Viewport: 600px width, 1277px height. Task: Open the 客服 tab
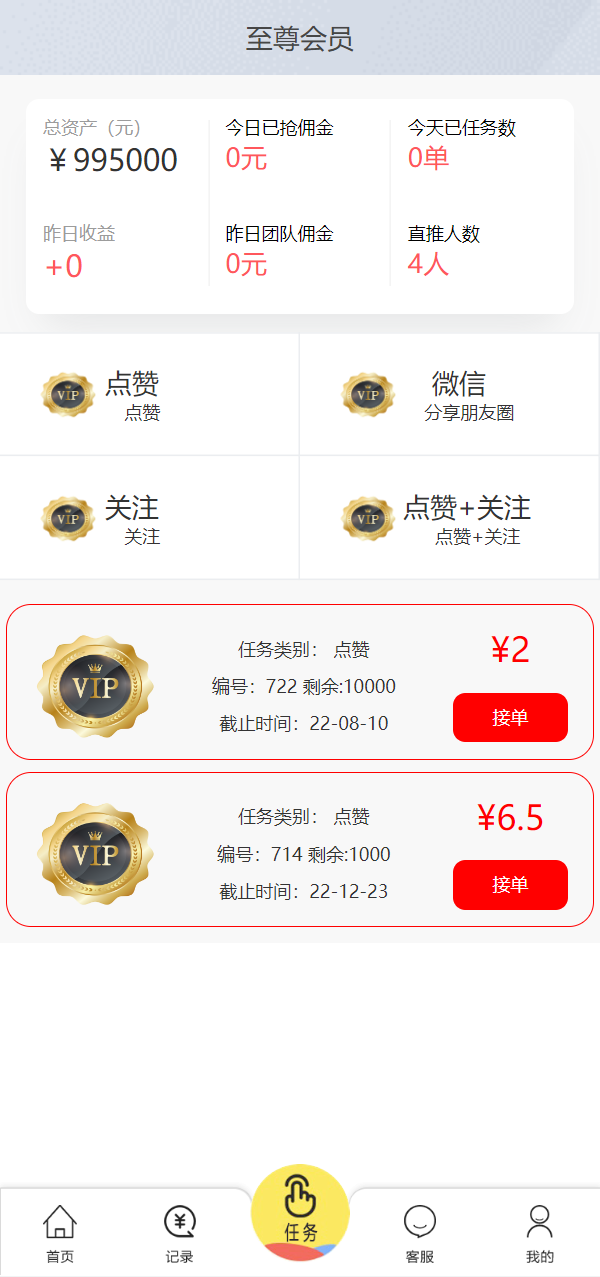click(420, 1234)
